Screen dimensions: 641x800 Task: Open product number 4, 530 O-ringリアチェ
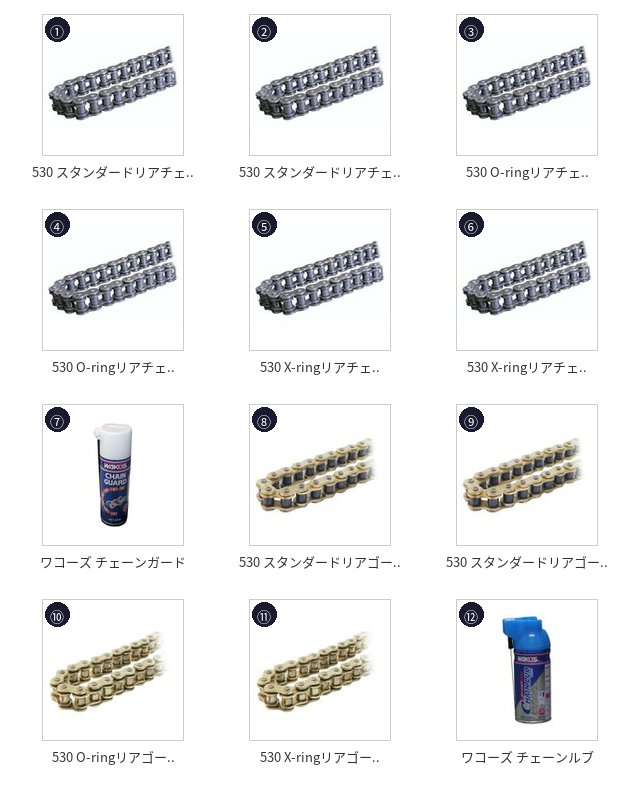click(x=113, y=280)
